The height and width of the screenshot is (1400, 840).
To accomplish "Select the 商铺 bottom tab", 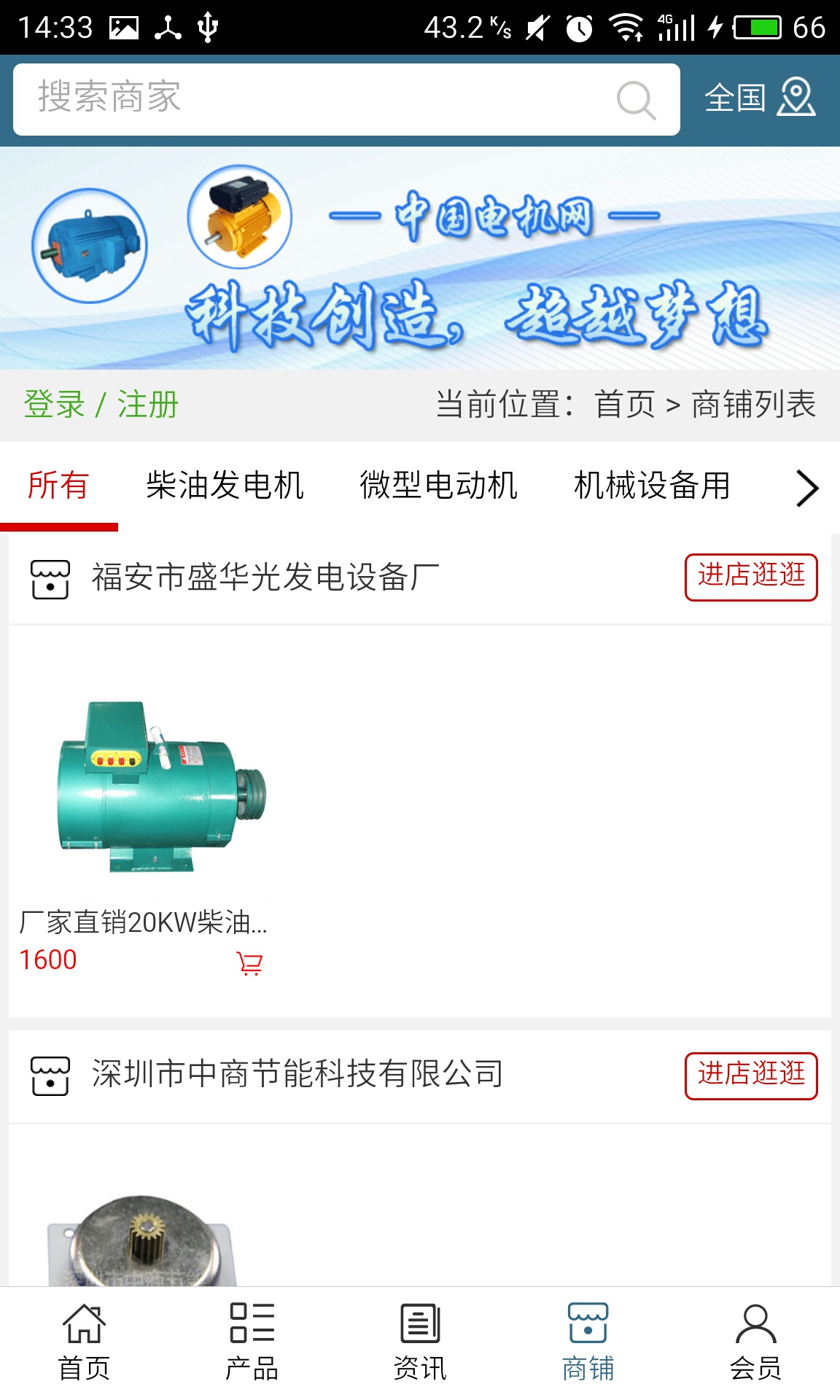I will [588, 1342].
